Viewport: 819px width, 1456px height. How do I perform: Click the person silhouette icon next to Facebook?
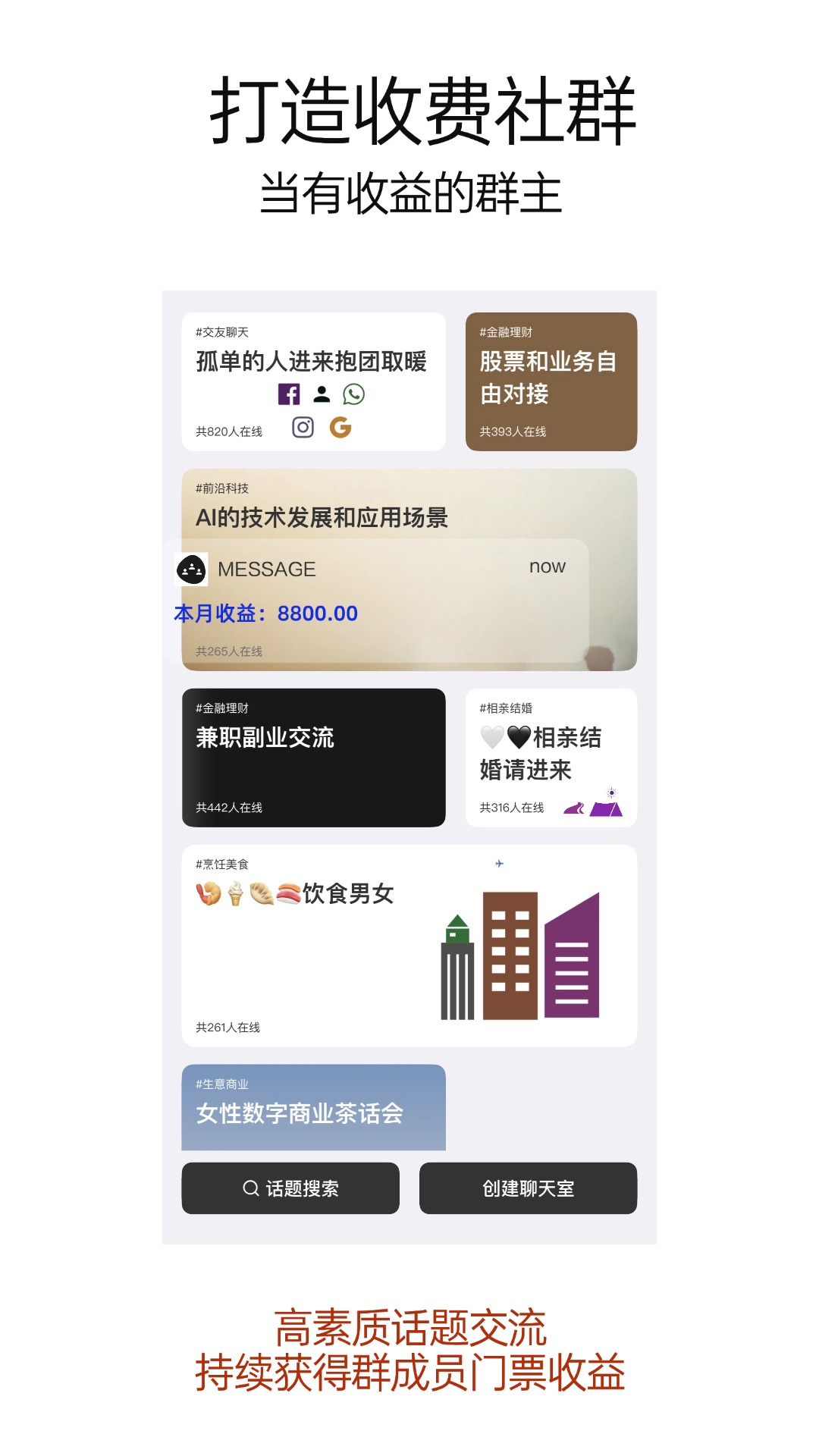click(322, 394)
